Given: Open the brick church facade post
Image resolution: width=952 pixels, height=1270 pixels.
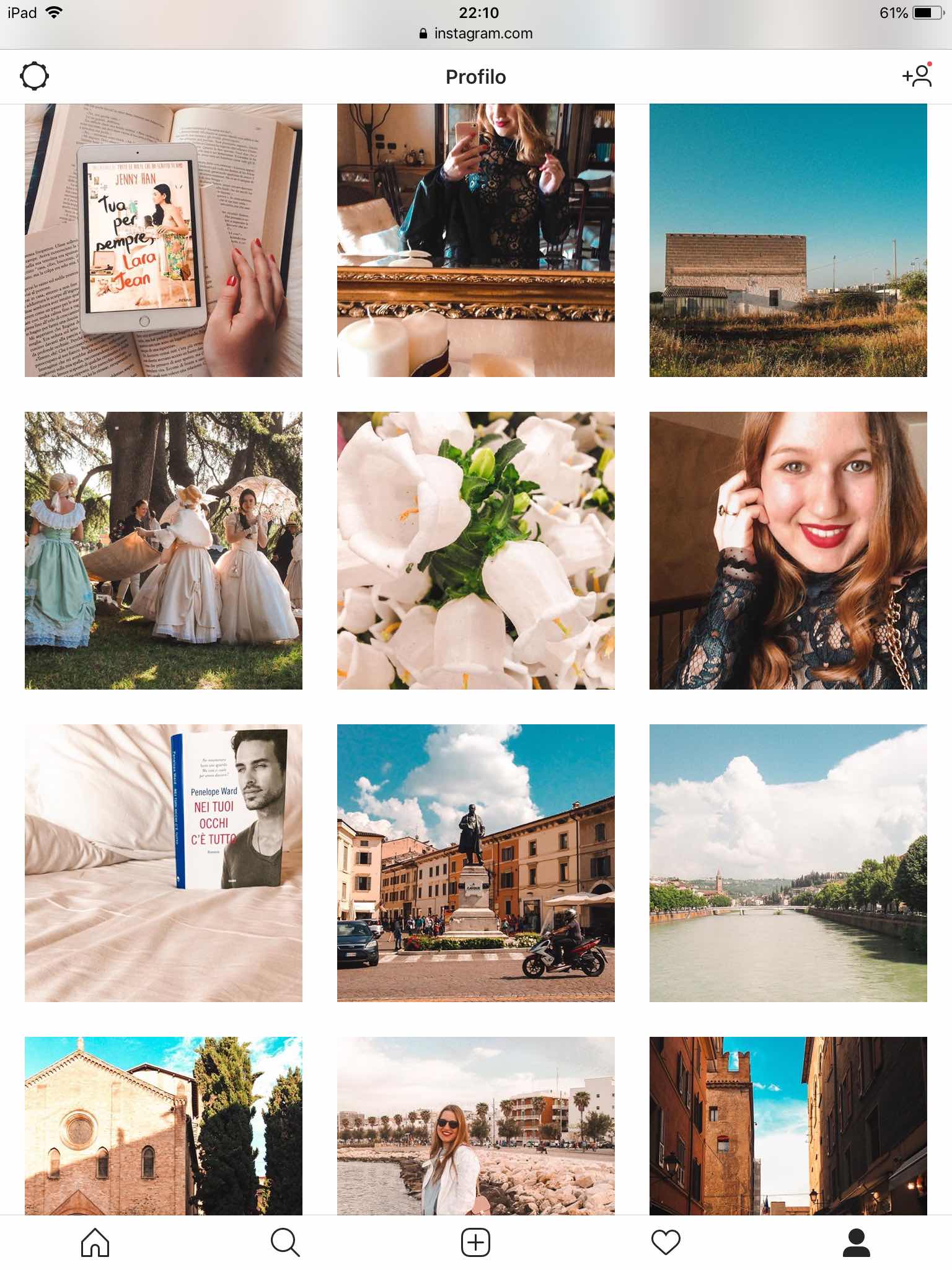Looking at the screenshot, I should [x=164, y=1126].
